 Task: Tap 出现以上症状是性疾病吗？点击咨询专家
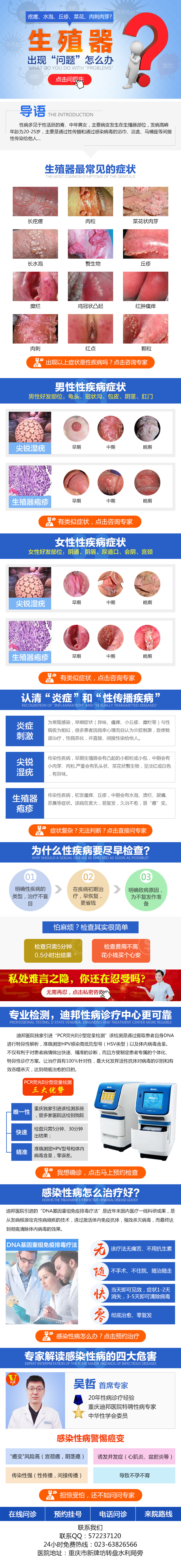(90, 362)
